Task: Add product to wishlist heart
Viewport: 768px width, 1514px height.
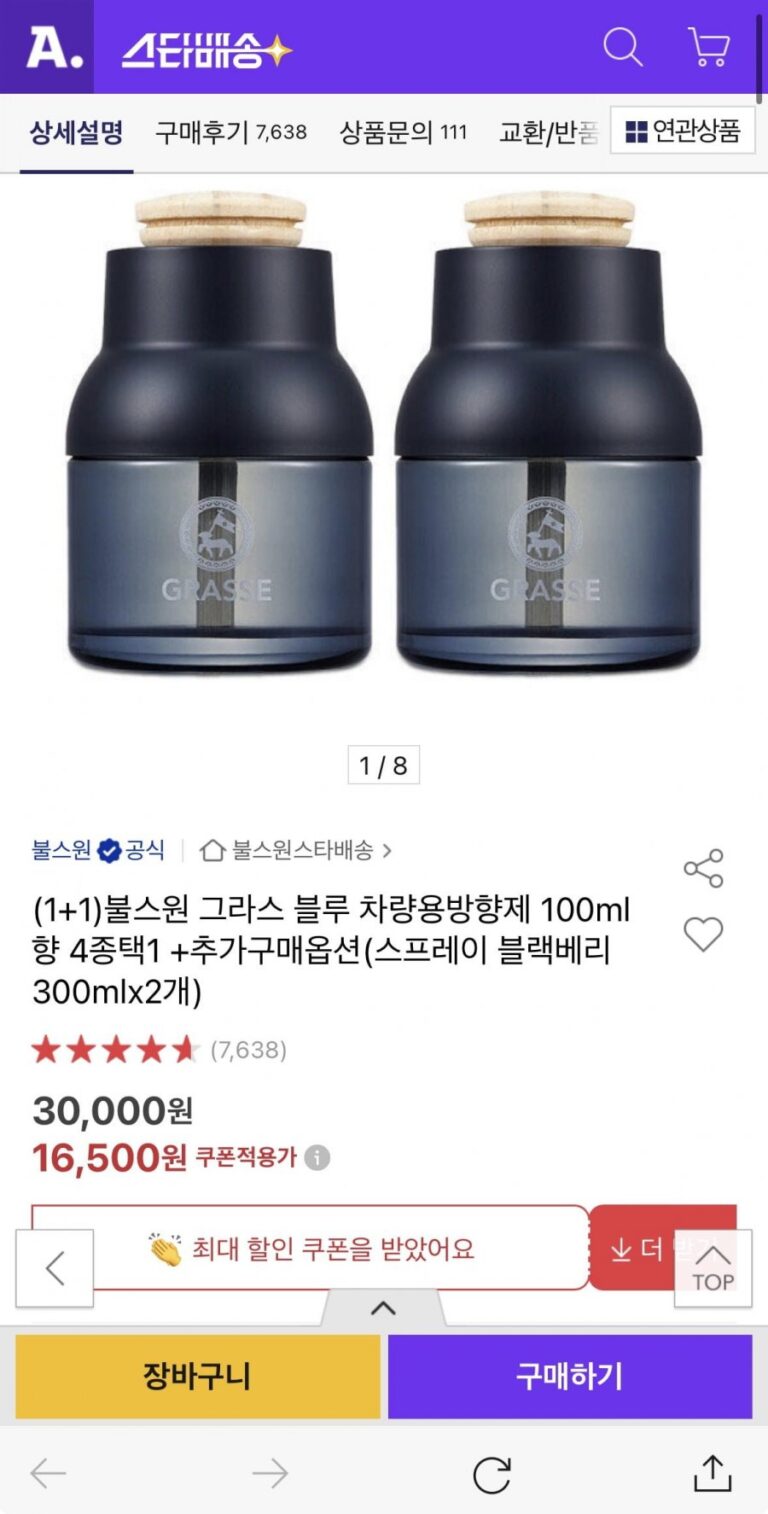Action: click(703, 935)
